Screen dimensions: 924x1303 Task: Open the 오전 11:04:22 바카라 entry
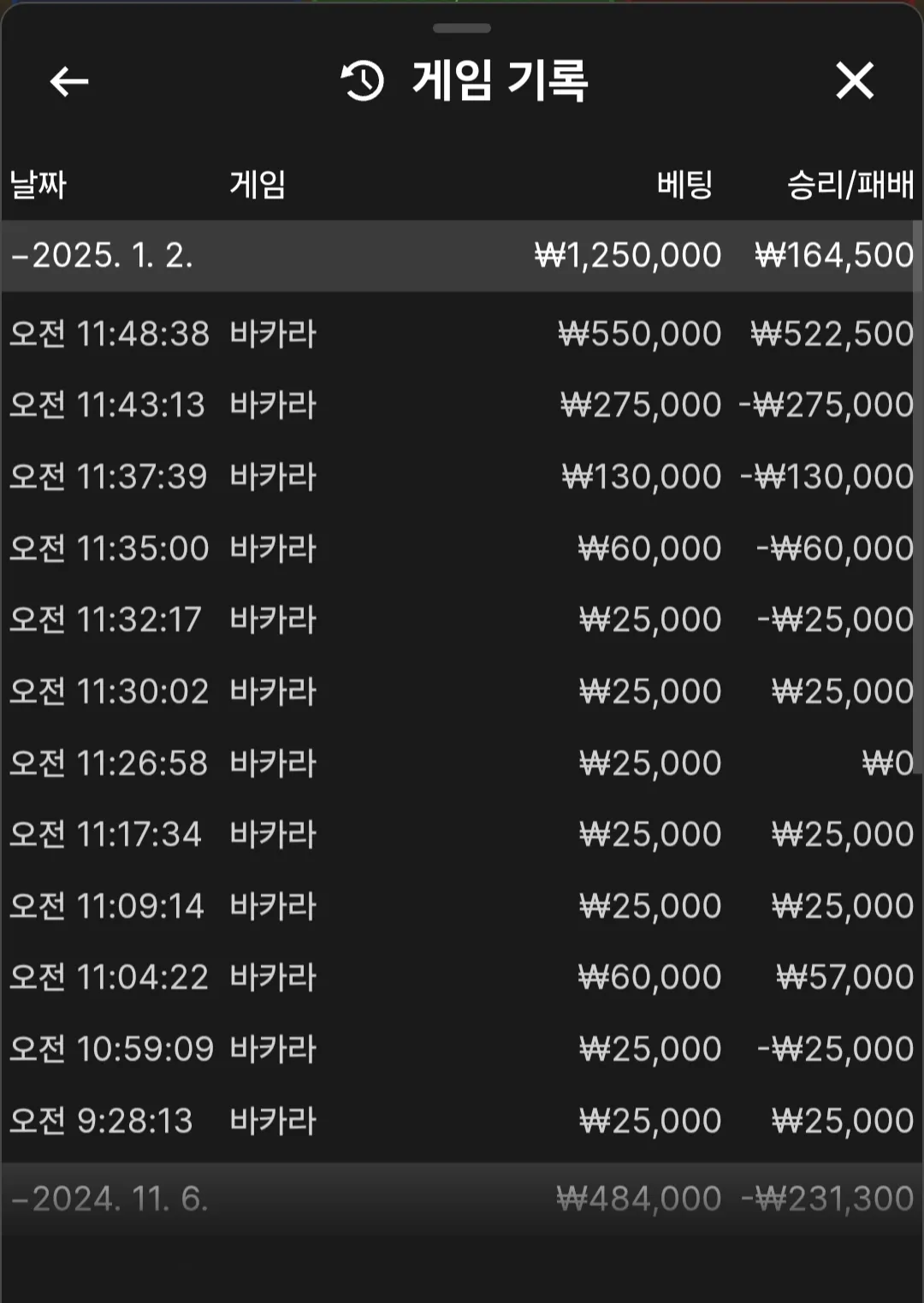point(462,977)
